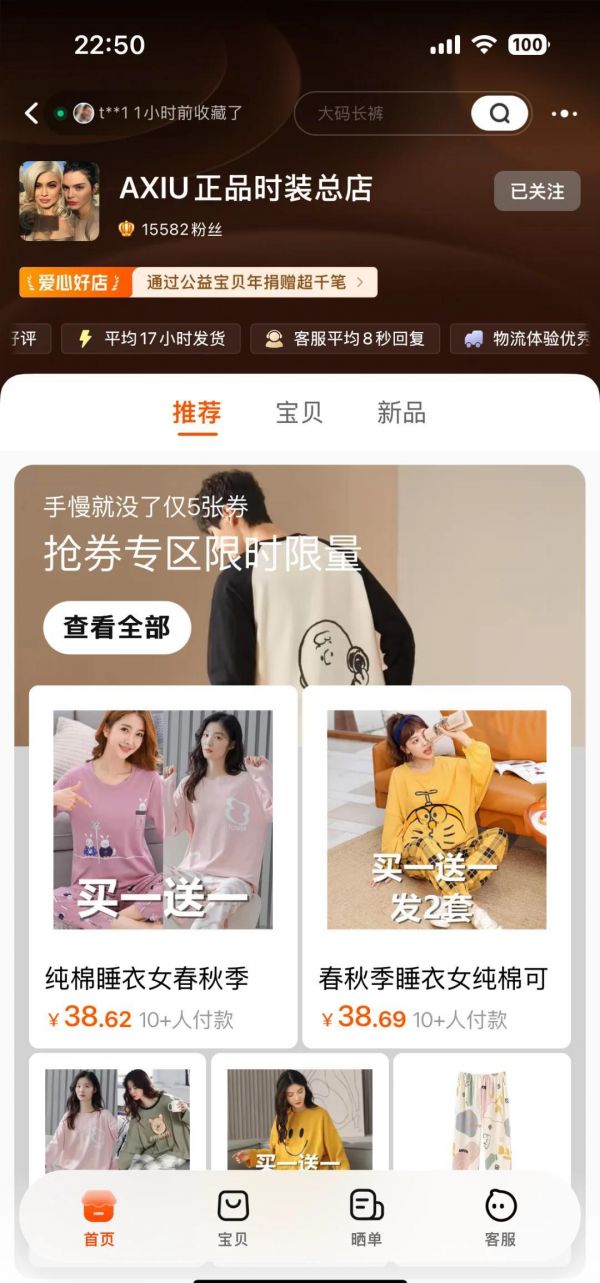Tap the magnifier search button
Viewport: 600px width, 1283px height.
point(499,113)
